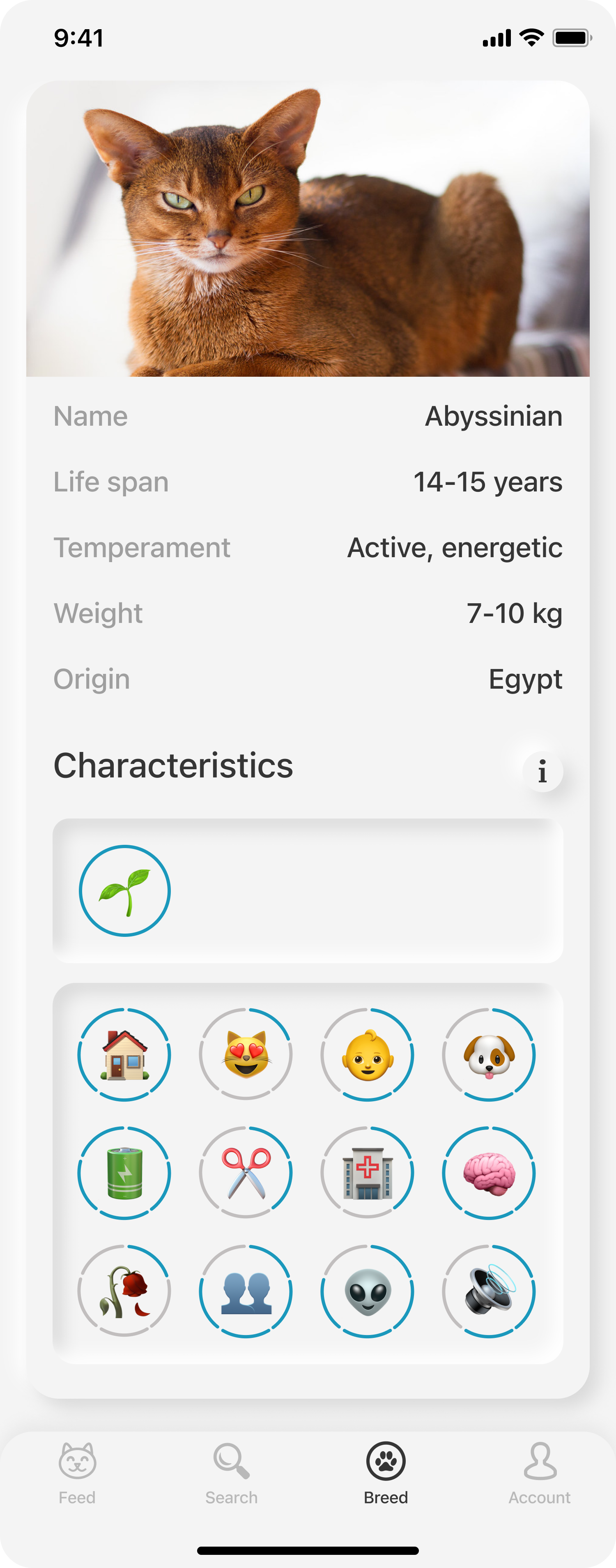View the Abyssinian cat photo
Viewport: 616px width, 1568px height.
point(308,229)
